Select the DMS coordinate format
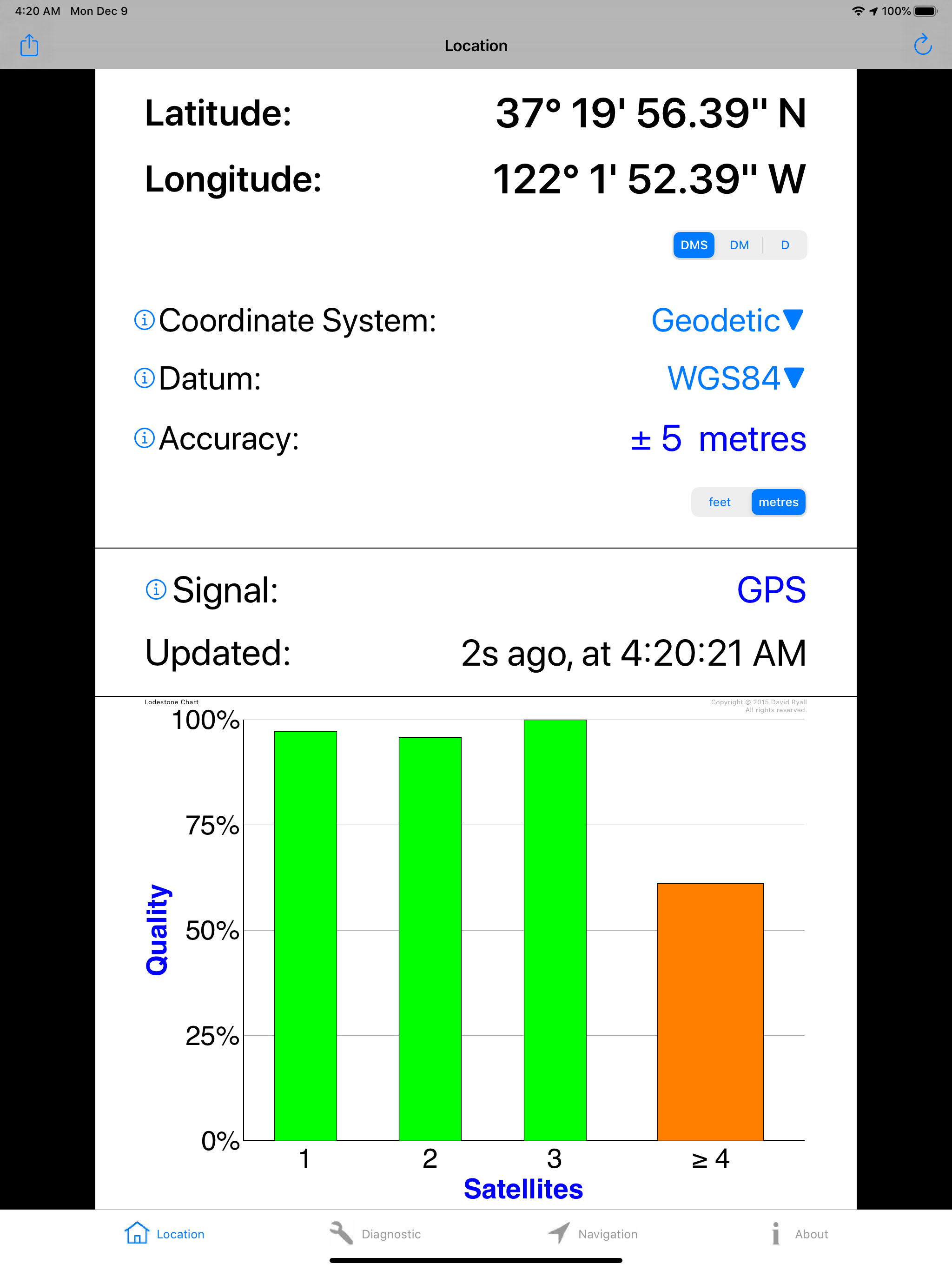 694,245
